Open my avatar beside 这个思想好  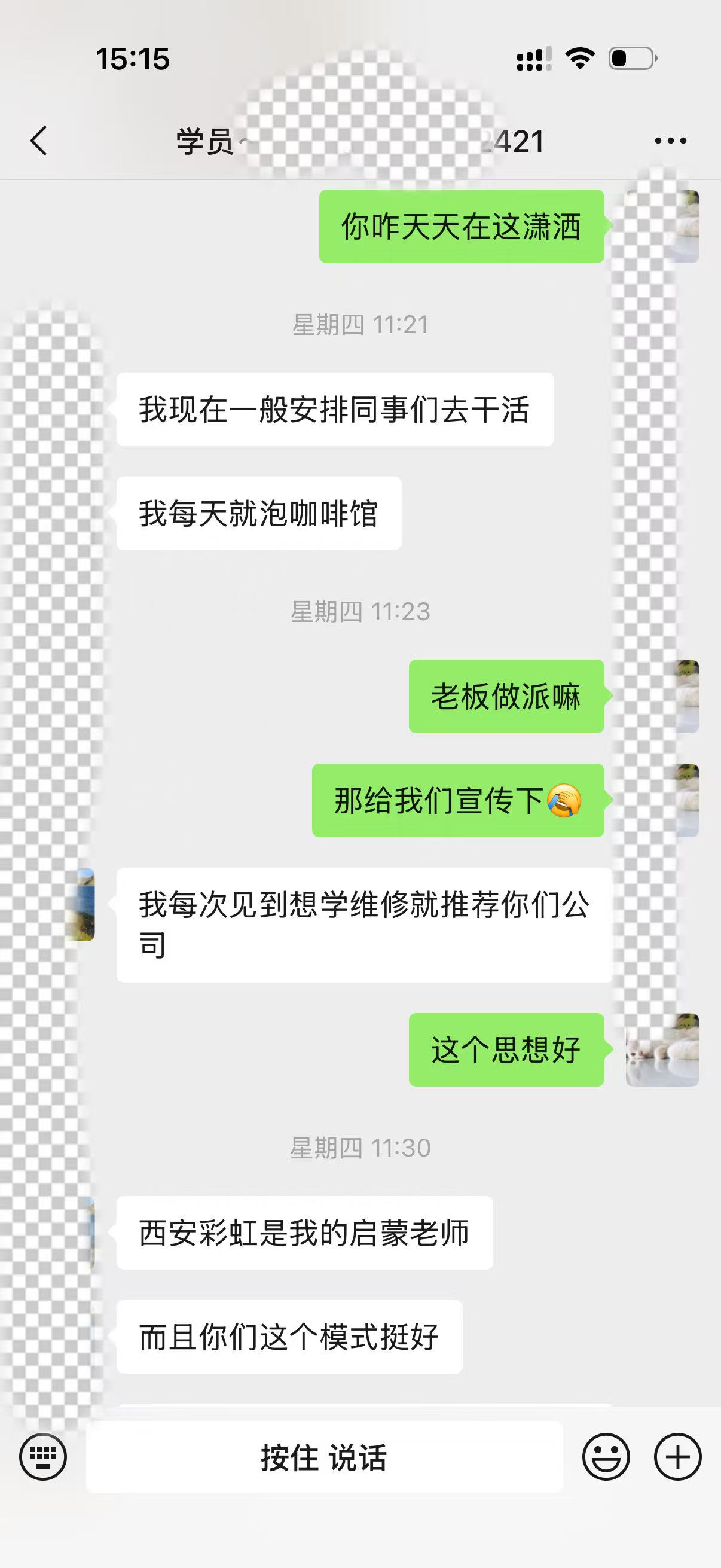pyautogui.click(x=662, y=1050)
